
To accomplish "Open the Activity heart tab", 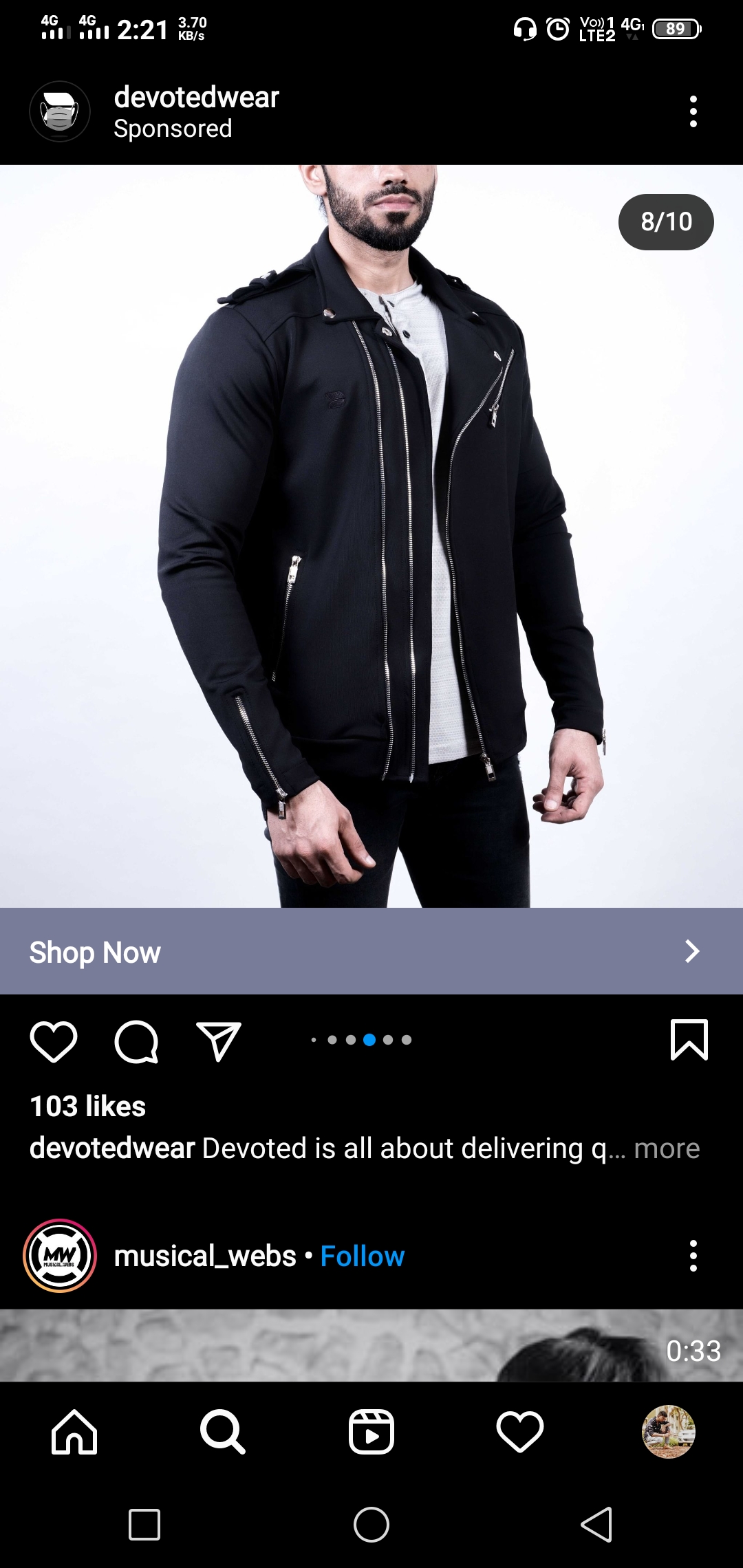I will click(520, 1432).
